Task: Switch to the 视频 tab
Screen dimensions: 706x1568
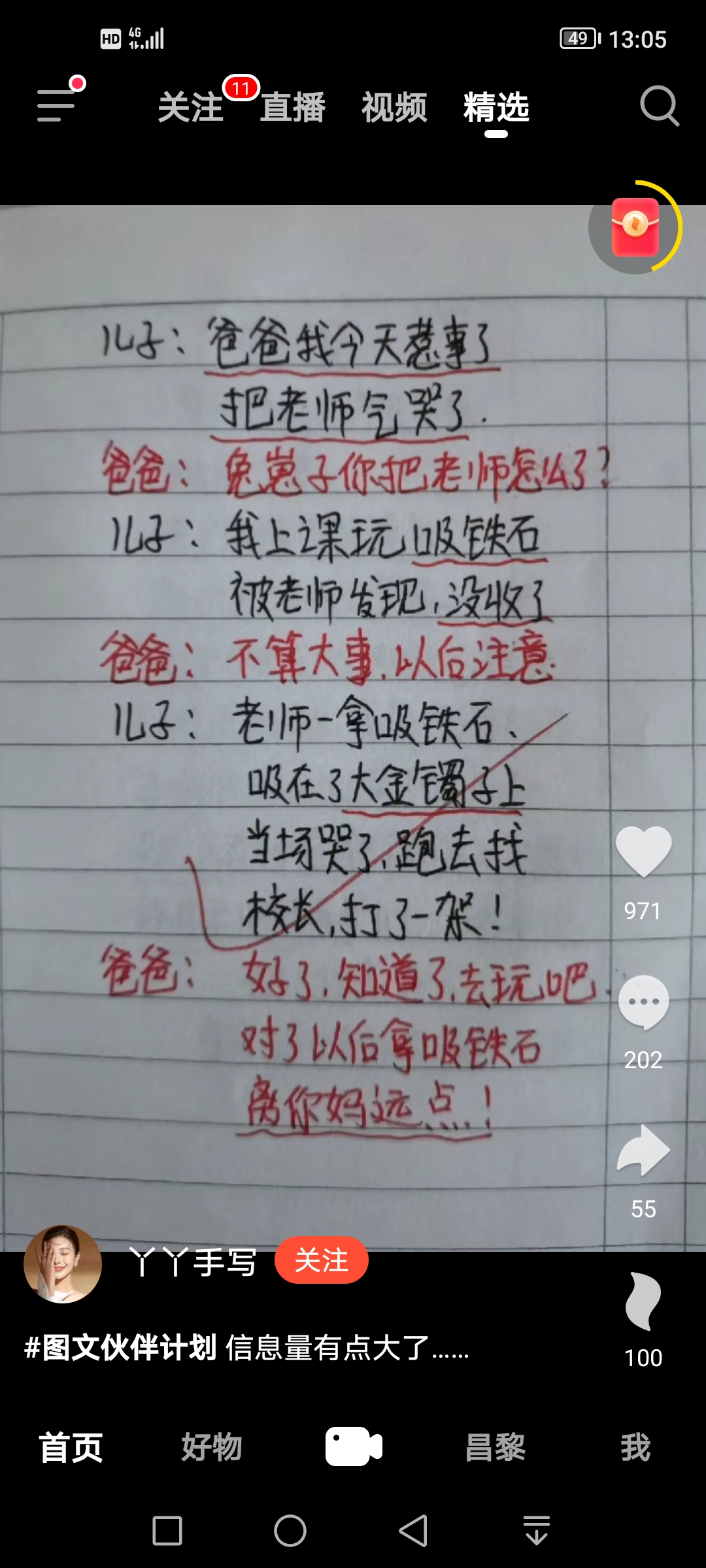Action: coord(395,108)
